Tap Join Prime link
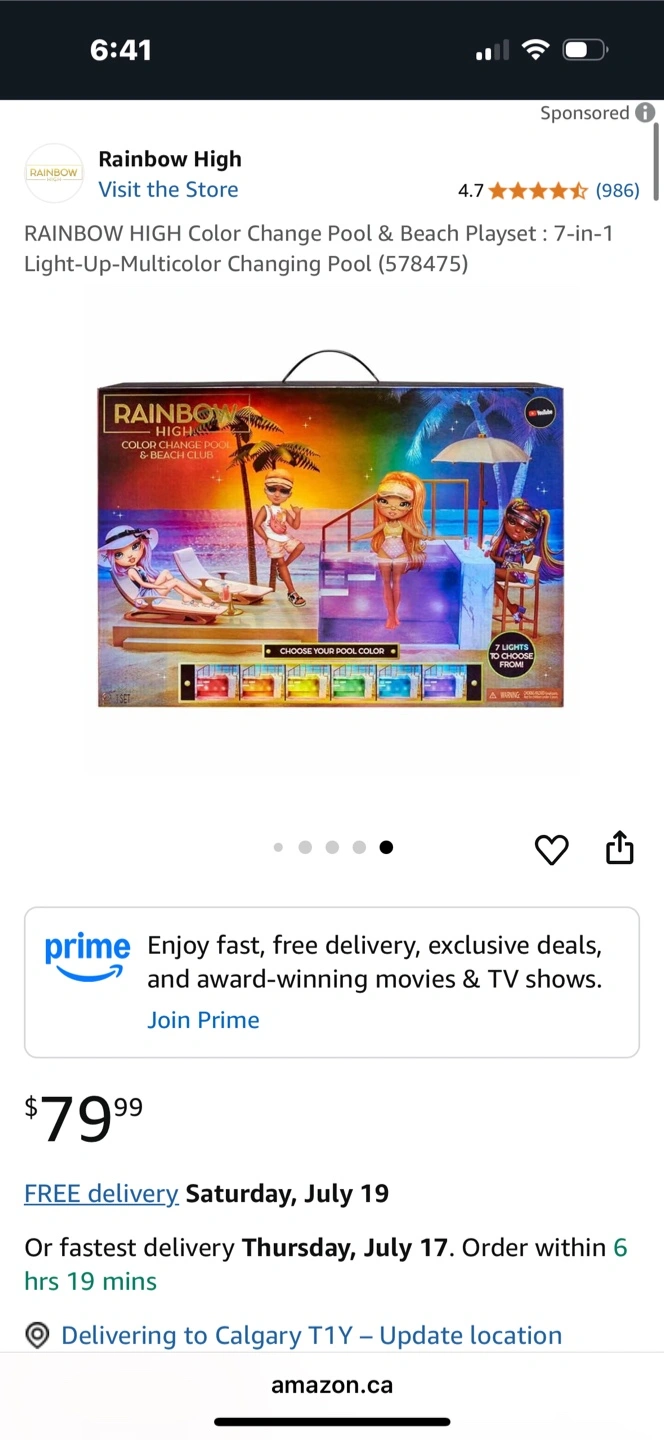Screen dimensions: 664x1440 point(203,1019)
